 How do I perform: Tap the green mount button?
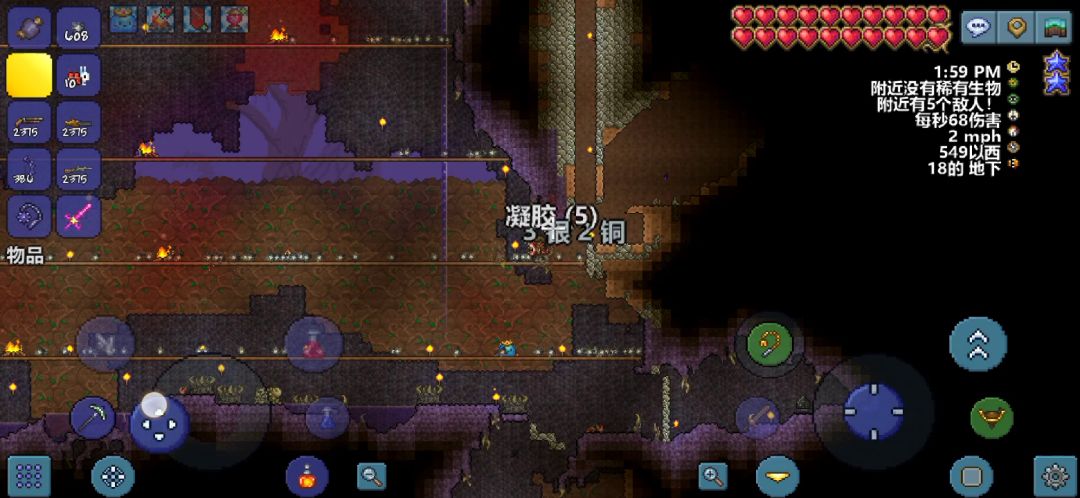click(991, 417)
